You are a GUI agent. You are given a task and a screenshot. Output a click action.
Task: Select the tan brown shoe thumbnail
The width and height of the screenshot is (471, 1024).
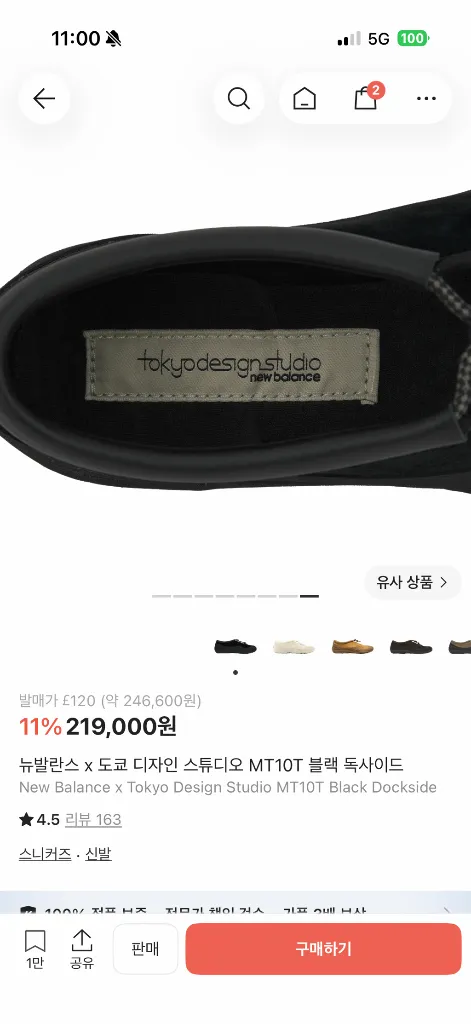tap(353, 647)
